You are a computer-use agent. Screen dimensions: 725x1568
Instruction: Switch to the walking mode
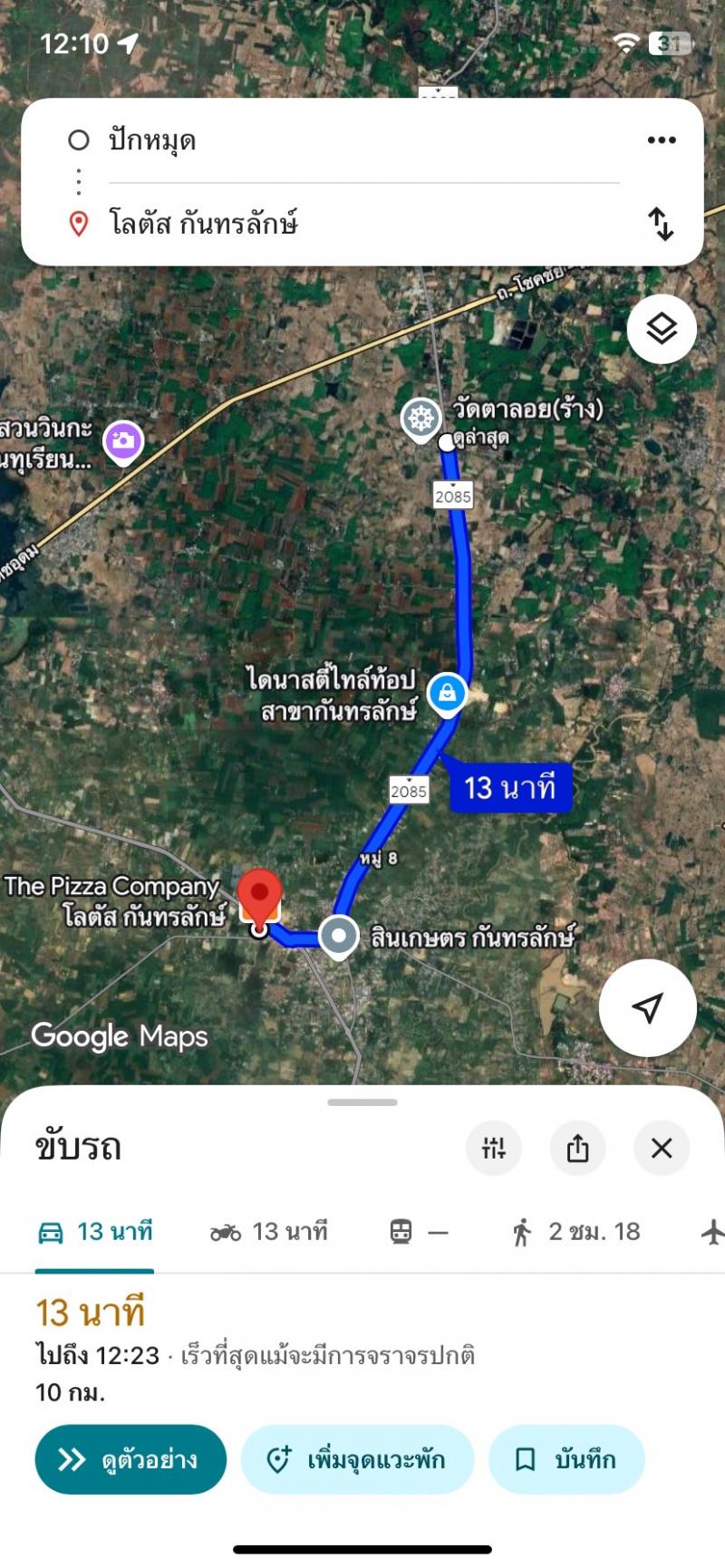[x=576, y=1232]
